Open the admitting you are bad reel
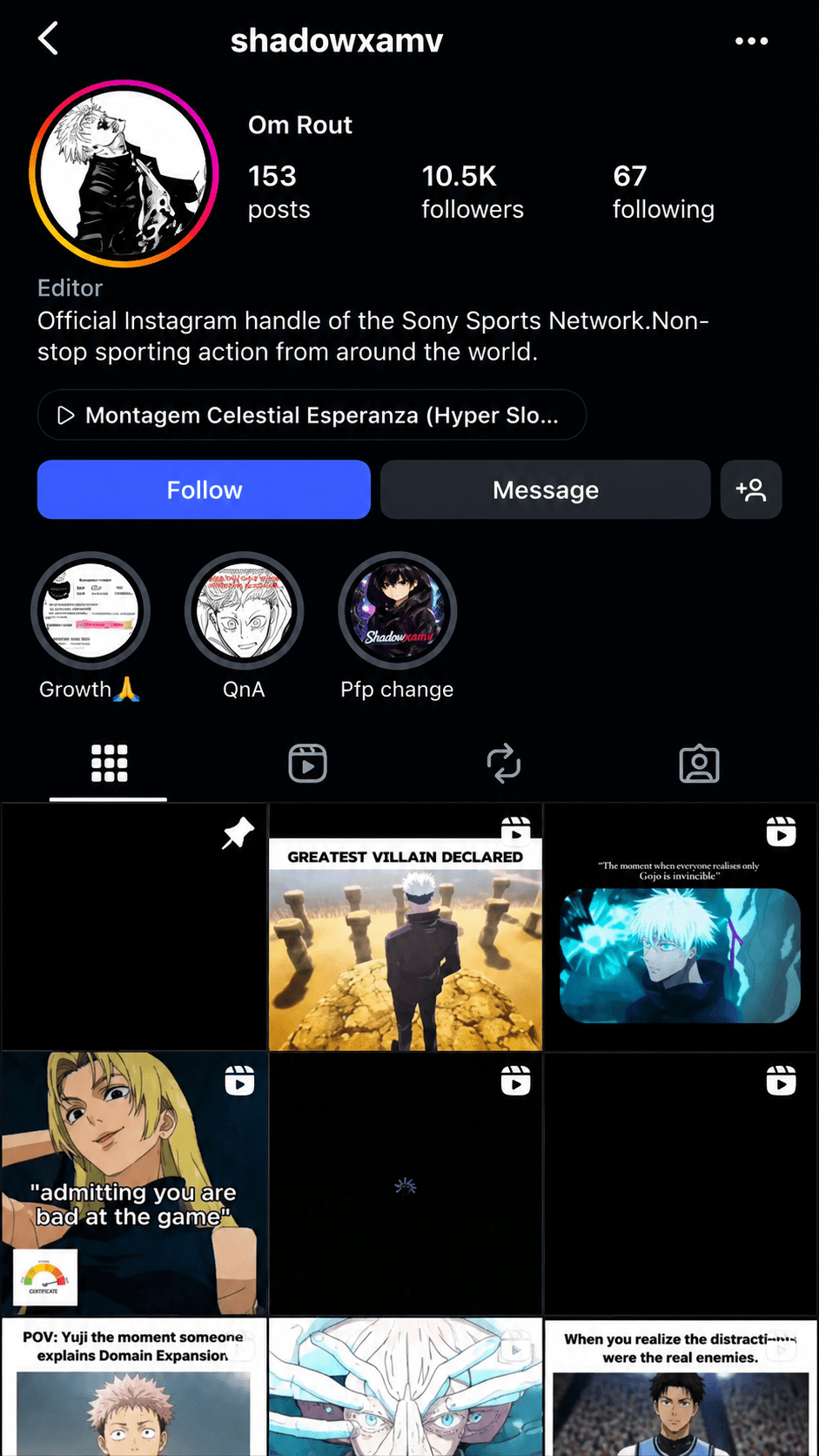 pos(134,1183)
